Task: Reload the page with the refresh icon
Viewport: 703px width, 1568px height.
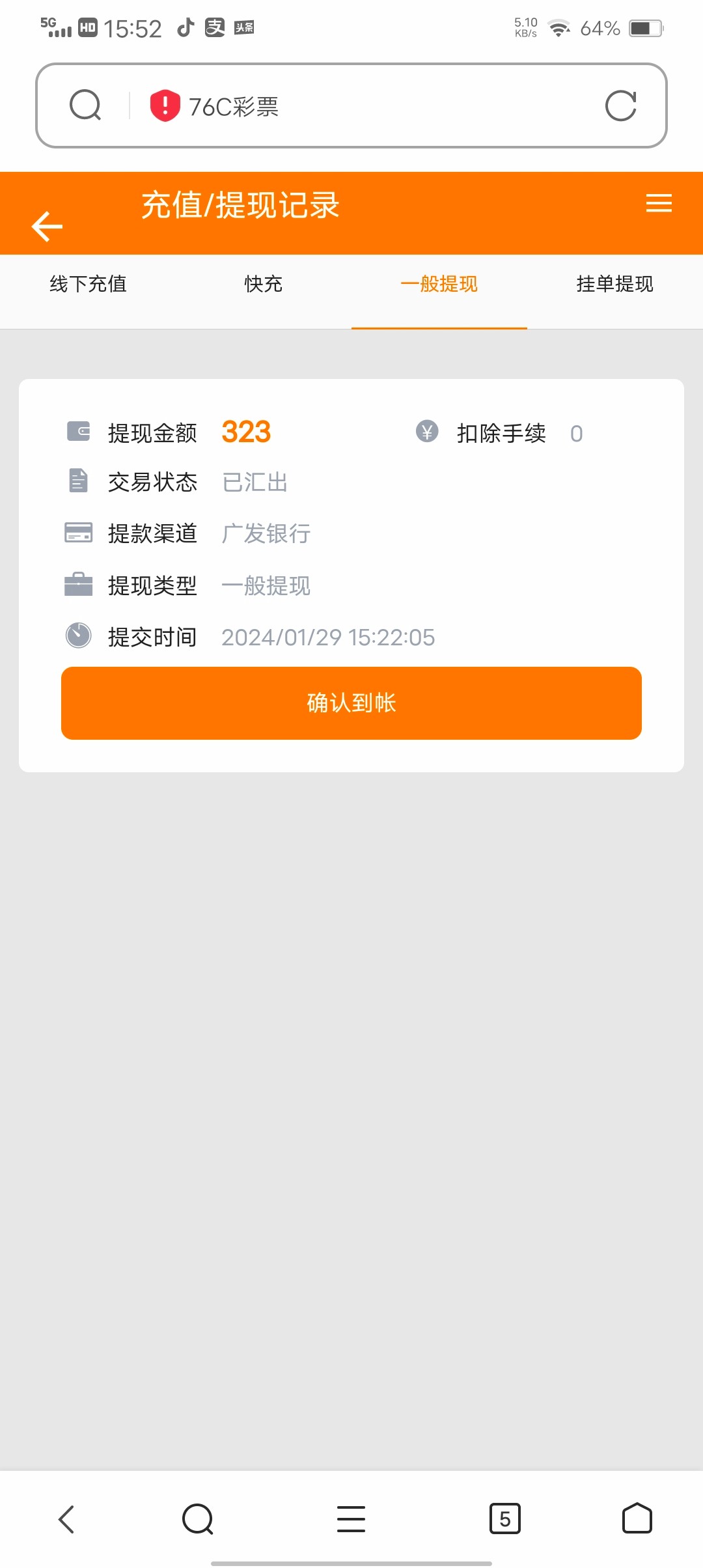Action: [x=620, y=106]
